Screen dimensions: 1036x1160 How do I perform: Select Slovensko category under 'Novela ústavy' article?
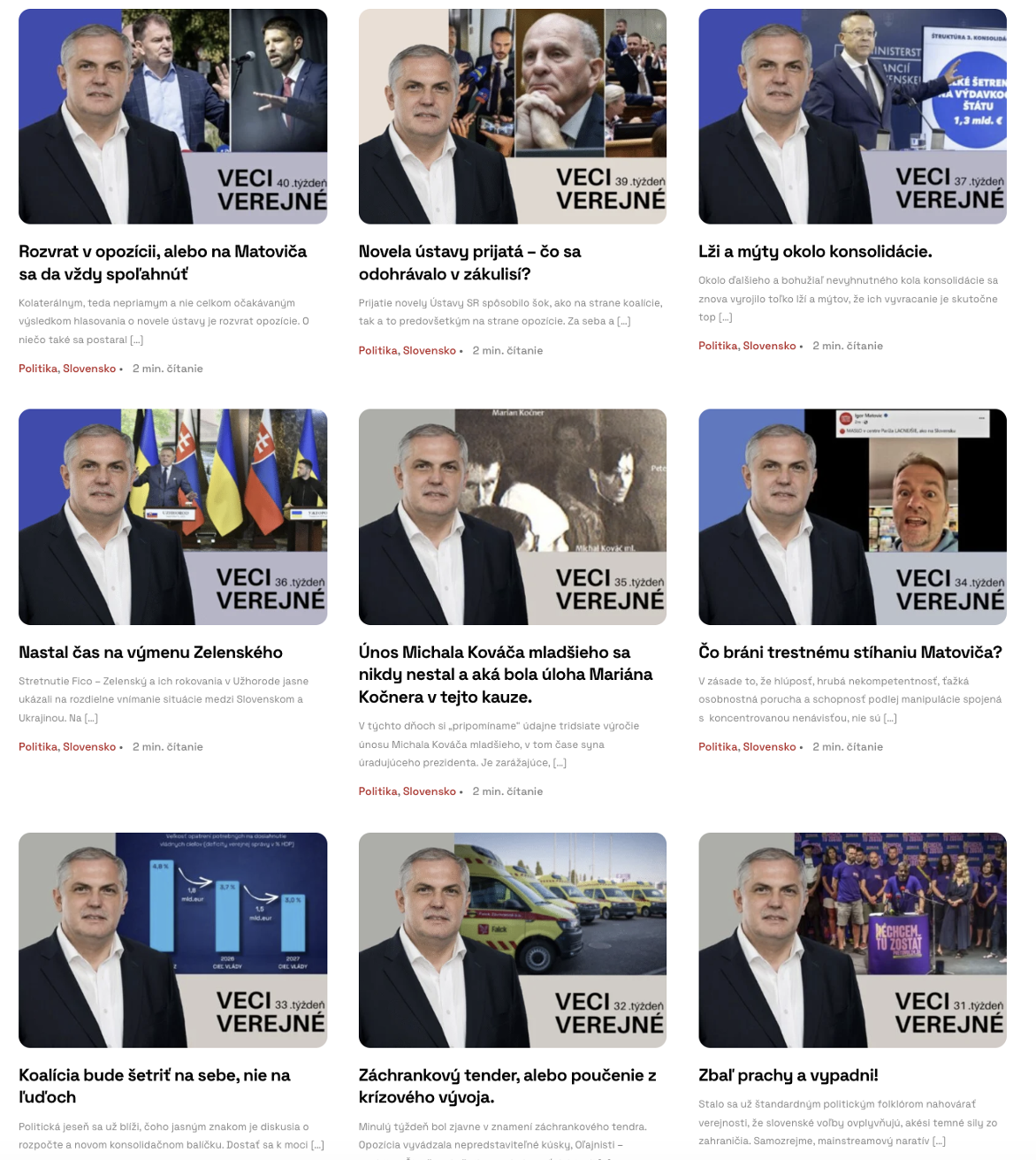coord(430,351)
